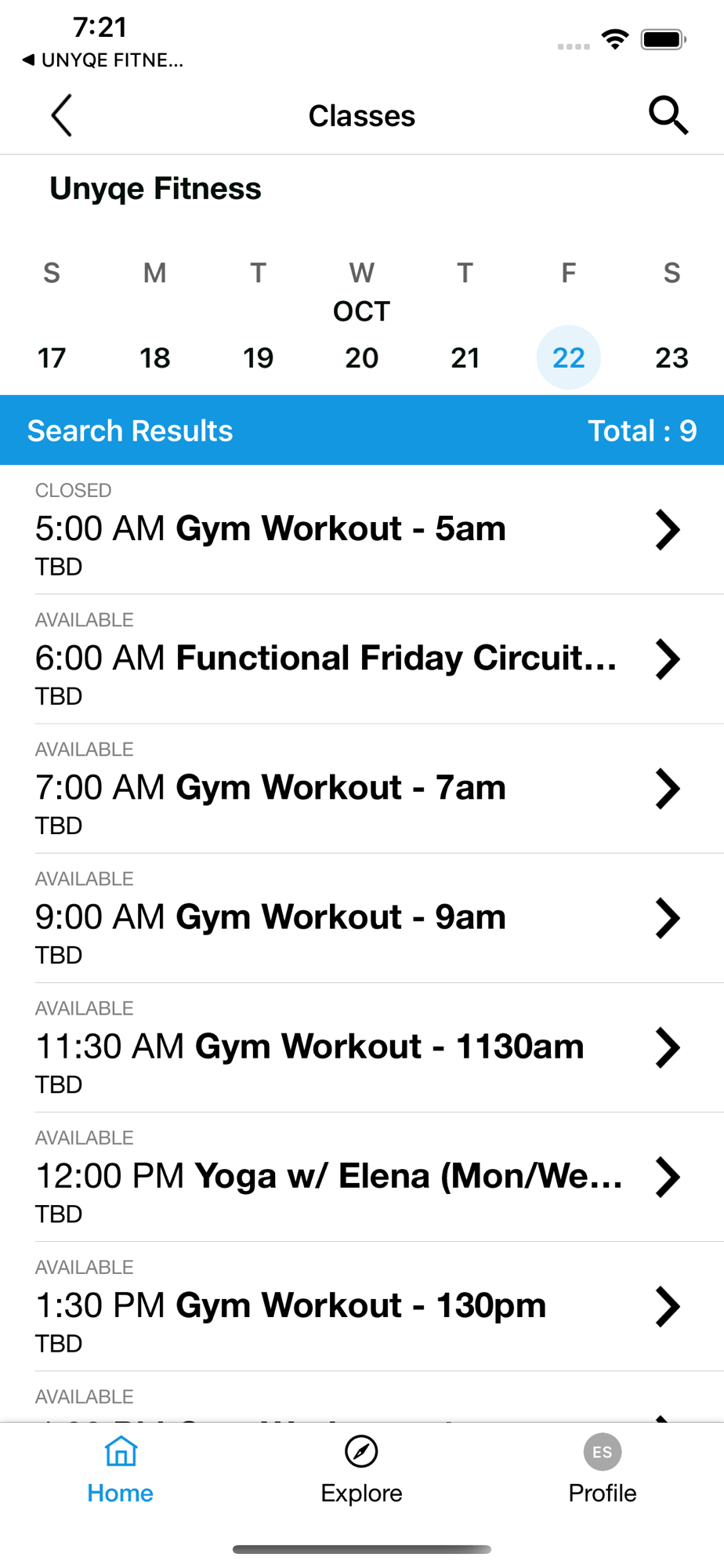Select the 11:30 AM Gym Workout class

pyautogui.click(x=362, y=1047)
